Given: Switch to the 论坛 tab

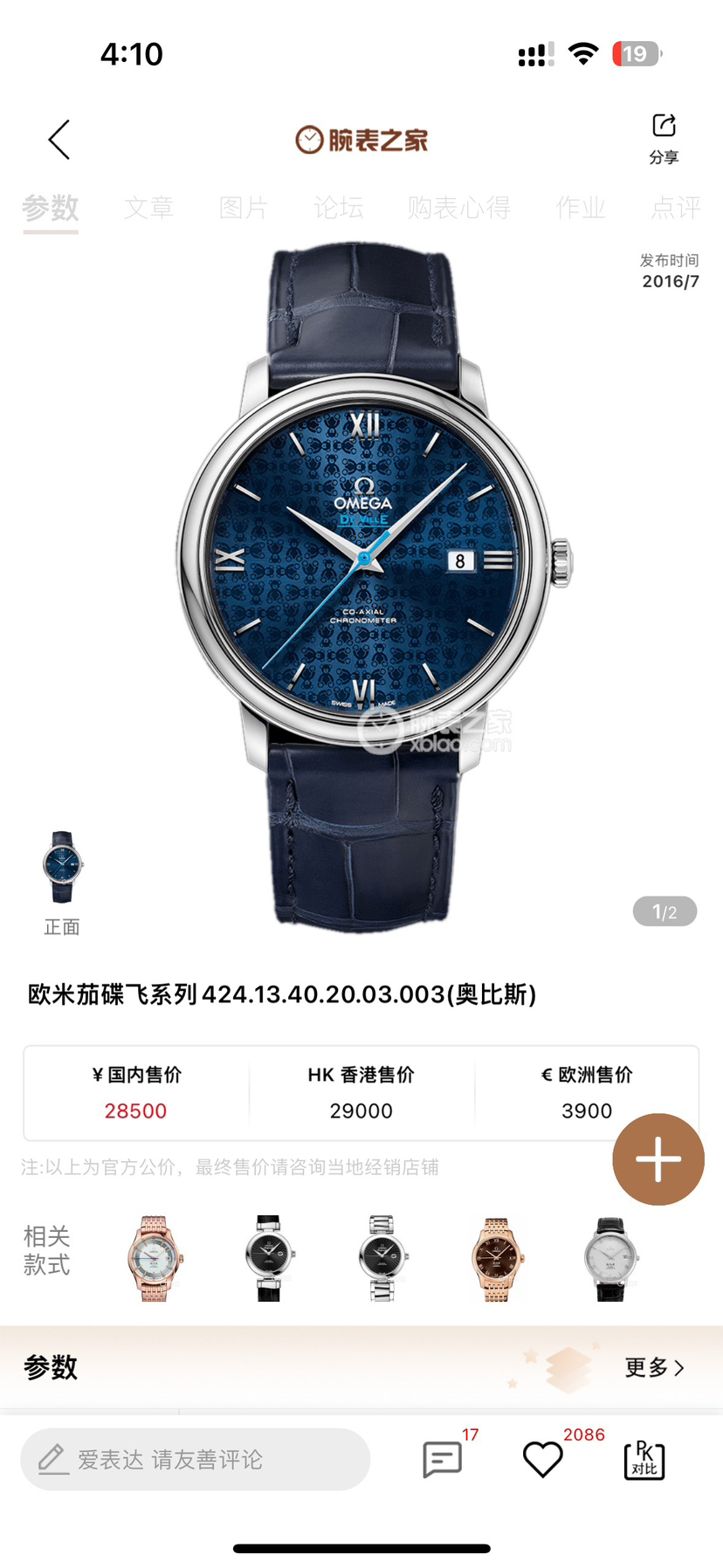Looking at the screenshot, I should [x=339, y=208].
